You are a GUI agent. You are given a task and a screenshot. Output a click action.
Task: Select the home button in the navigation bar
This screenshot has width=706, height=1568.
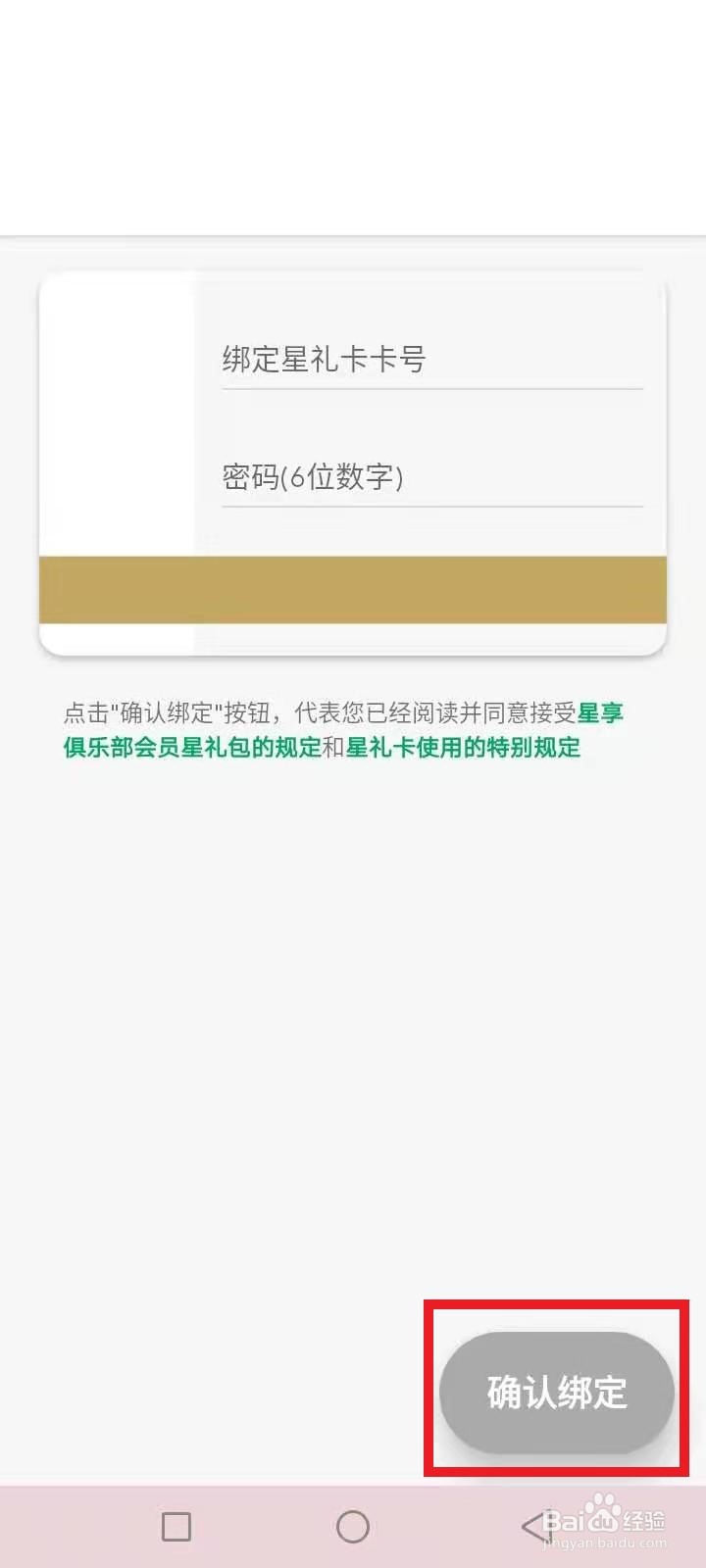(x=351, y=1527)
